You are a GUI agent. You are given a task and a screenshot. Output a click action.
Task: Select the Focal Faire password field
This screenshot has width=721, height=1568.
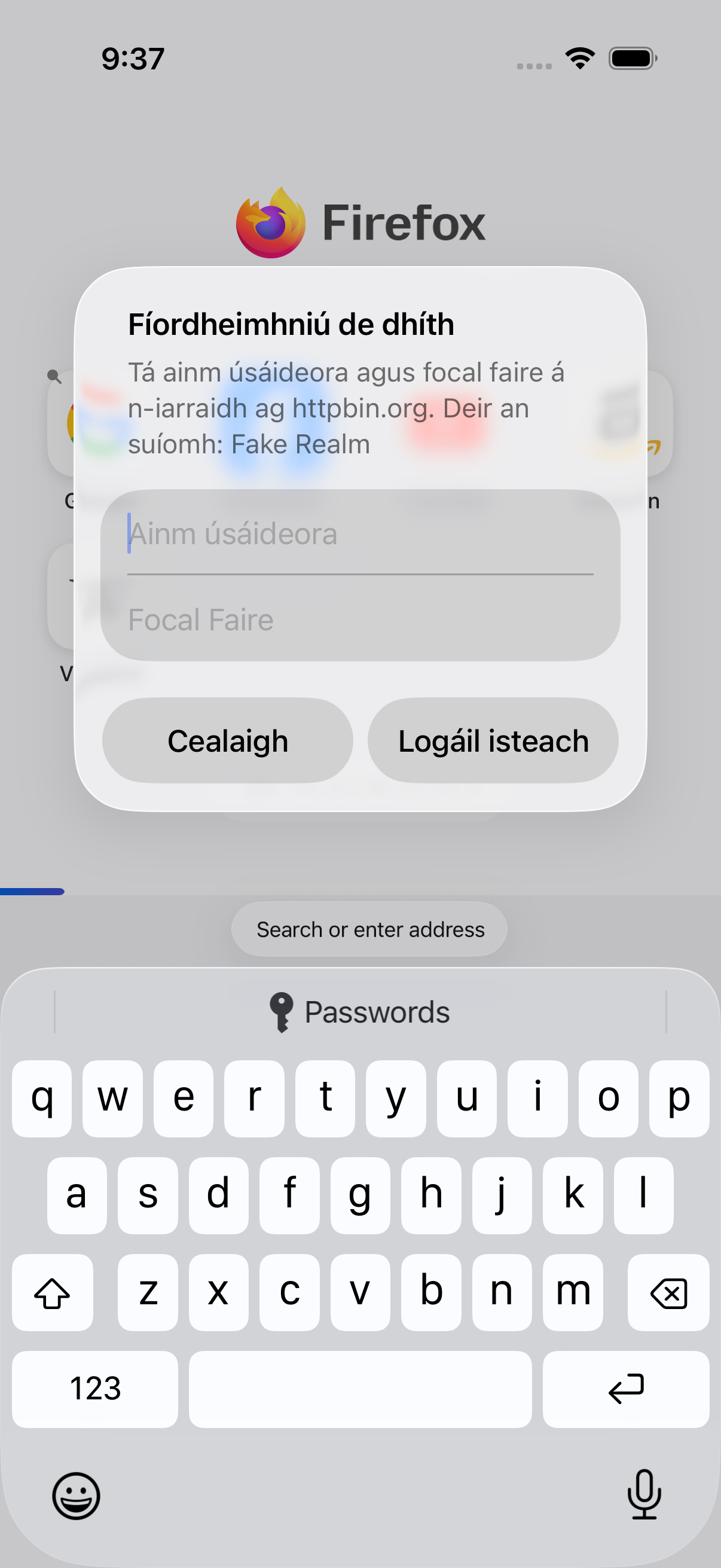pos(360,620)
